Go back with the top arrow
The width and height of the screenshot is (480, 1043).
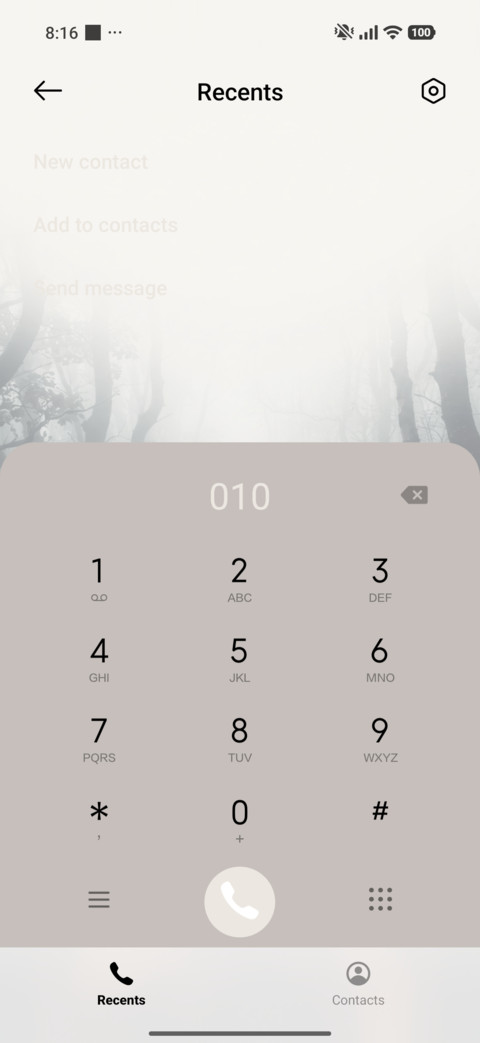coord(48,91)
